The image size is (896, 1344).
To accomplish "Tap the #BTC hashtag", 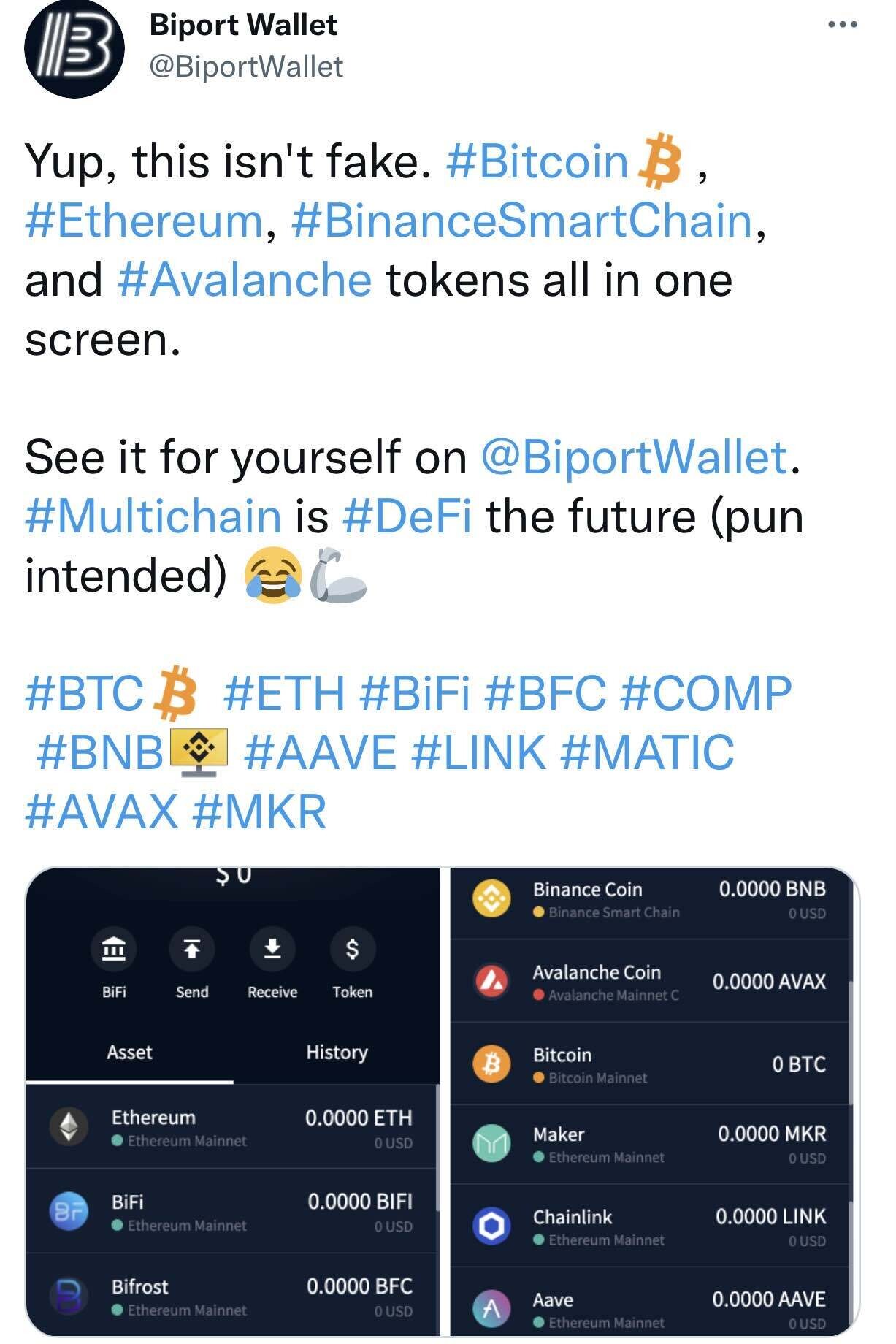I will click(x=85, y=693).
